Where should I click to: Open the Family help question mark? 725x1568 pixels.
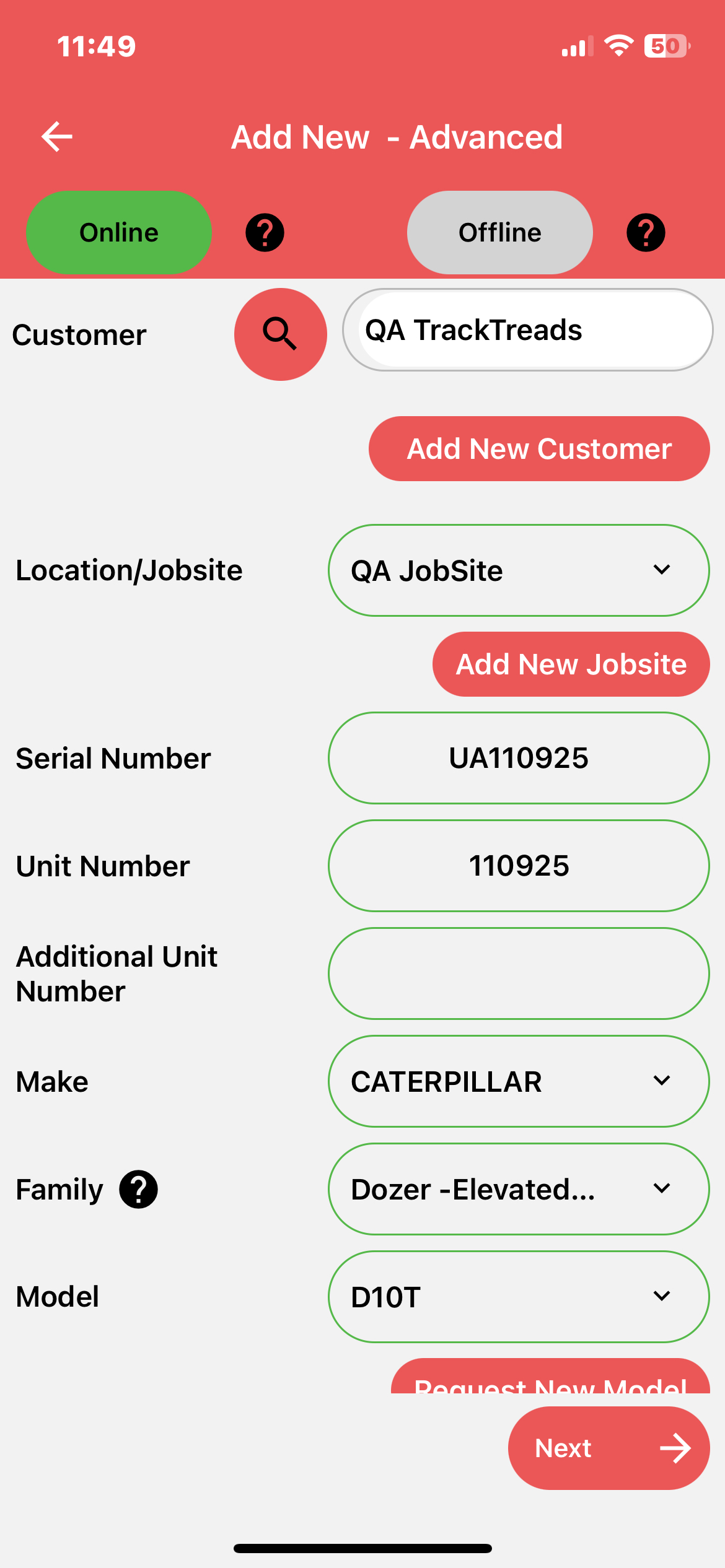138,1189
